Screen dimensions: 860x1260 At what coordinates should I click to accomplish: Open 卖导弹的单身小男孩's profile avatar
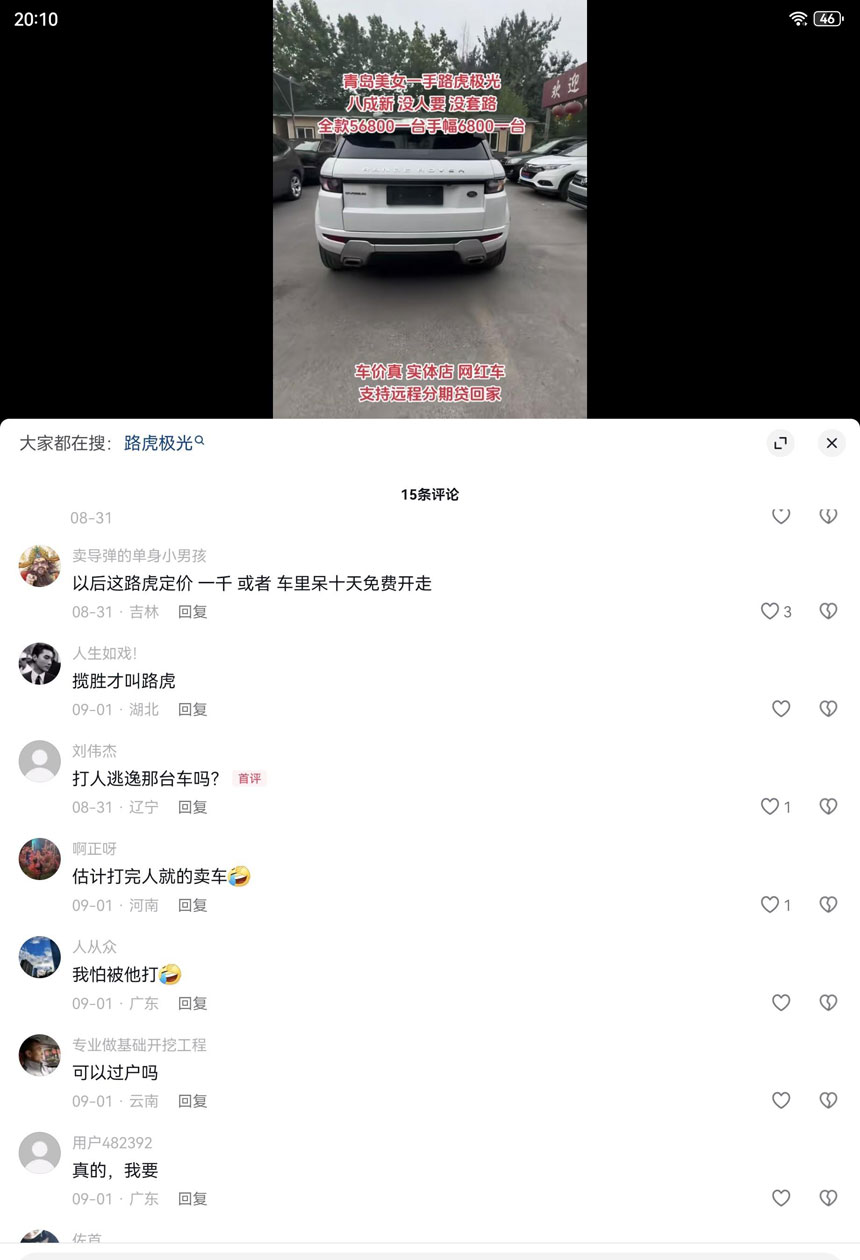click(40, 566)
